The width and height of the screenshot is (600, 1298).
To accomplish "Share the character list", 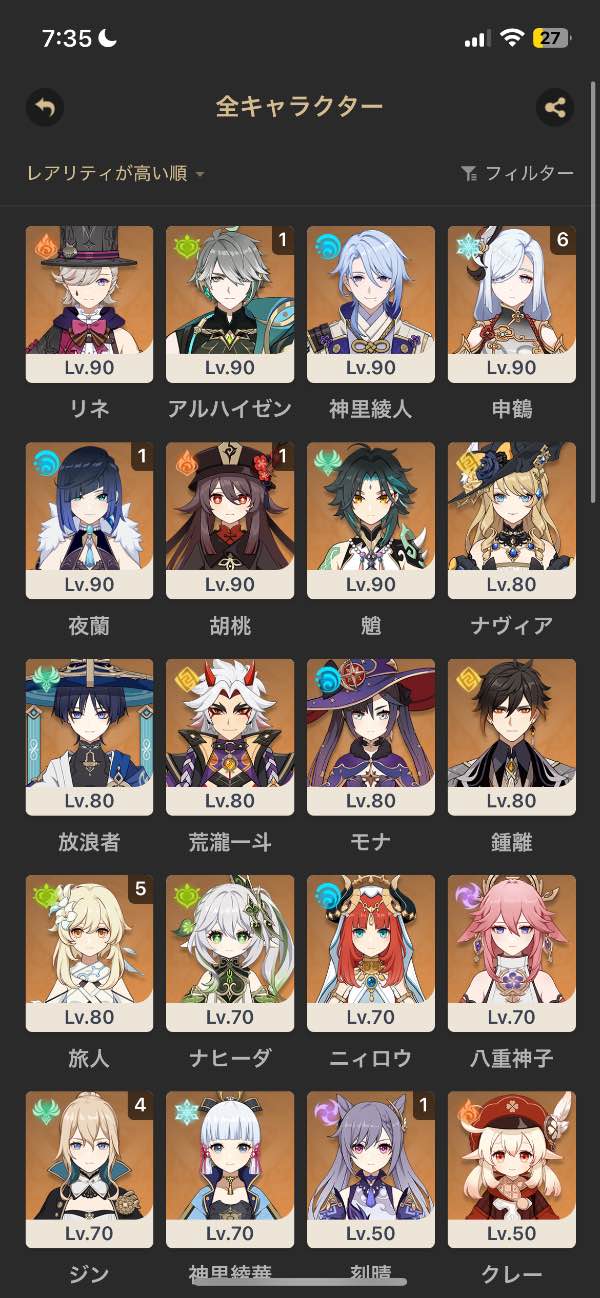I will tap(555, 107).
